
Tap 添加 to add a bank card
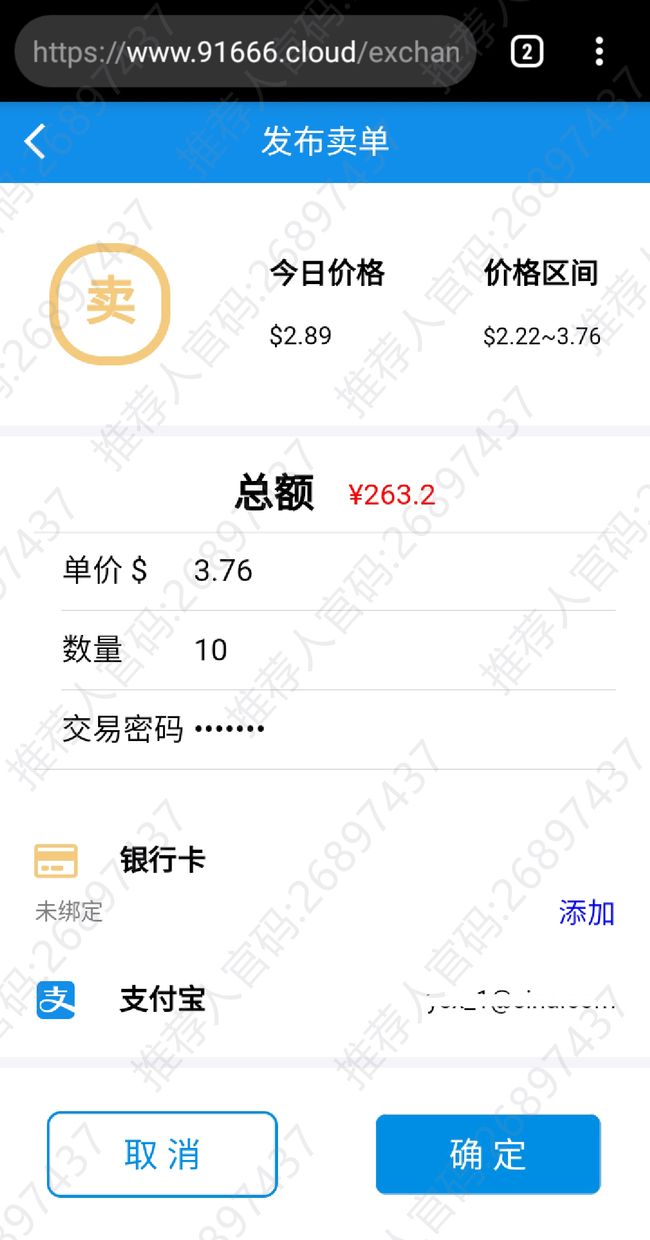pos(586,912)
